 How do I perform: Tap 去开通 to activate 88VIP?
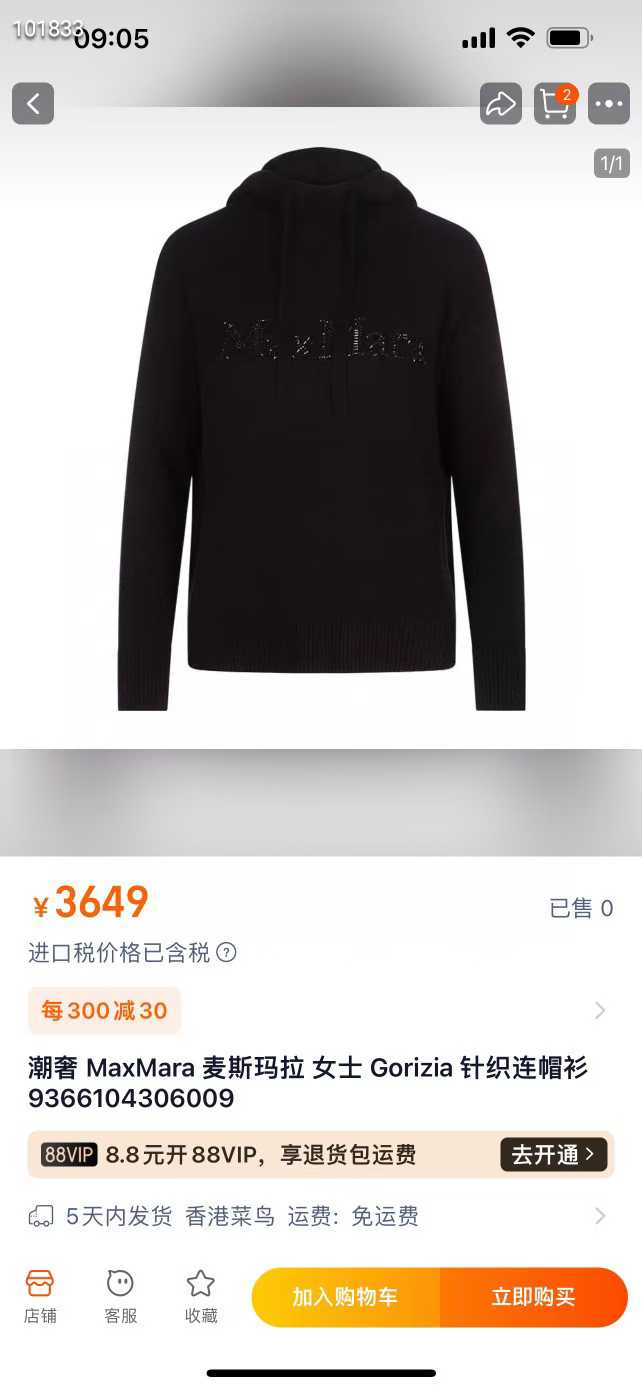(554, 1155)
